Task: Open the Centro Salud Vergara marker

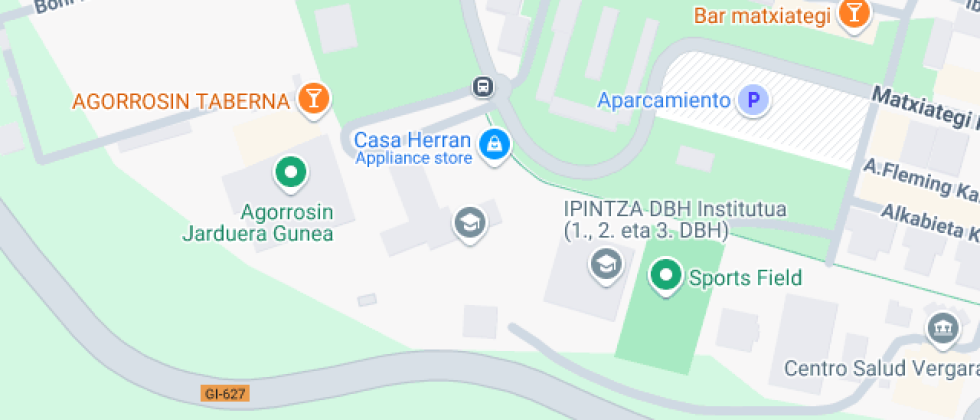Action: pos(941,326)
